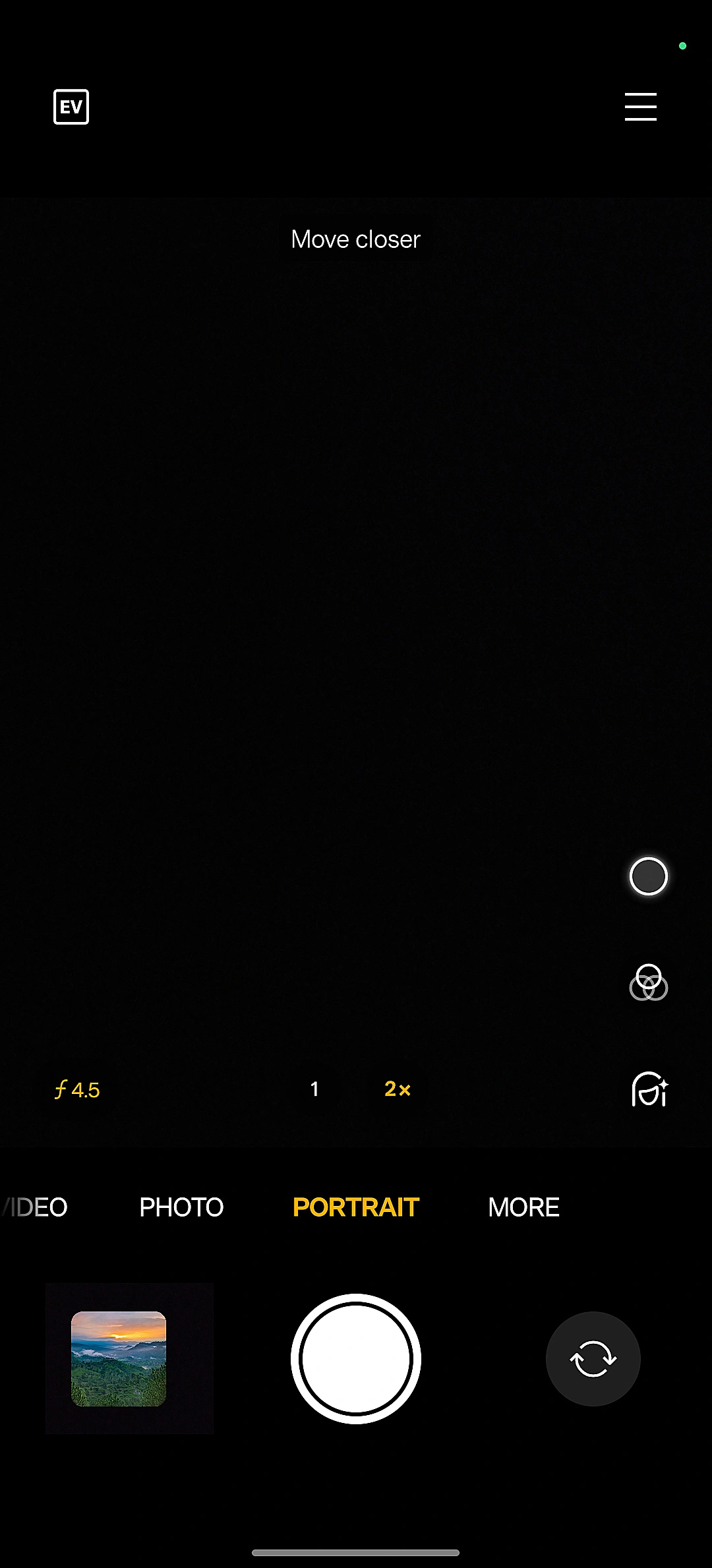Select the 1x zoom level
The image size is (712, 1568).
coord(314,1089)
